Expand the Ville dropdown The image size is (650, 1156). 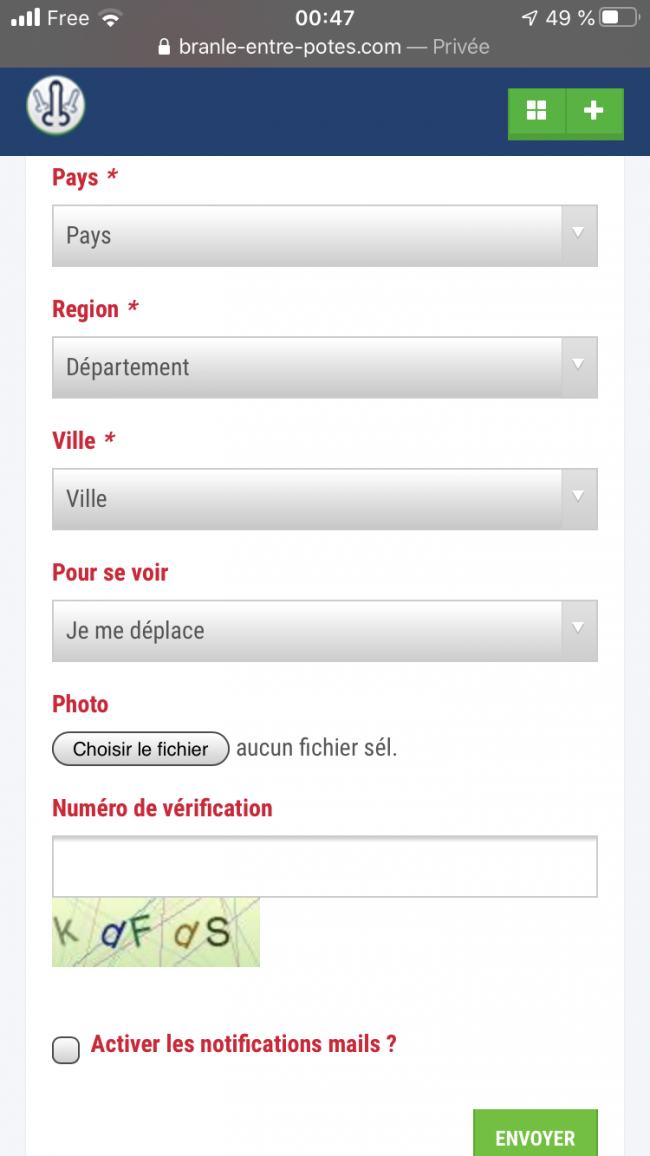324,499
